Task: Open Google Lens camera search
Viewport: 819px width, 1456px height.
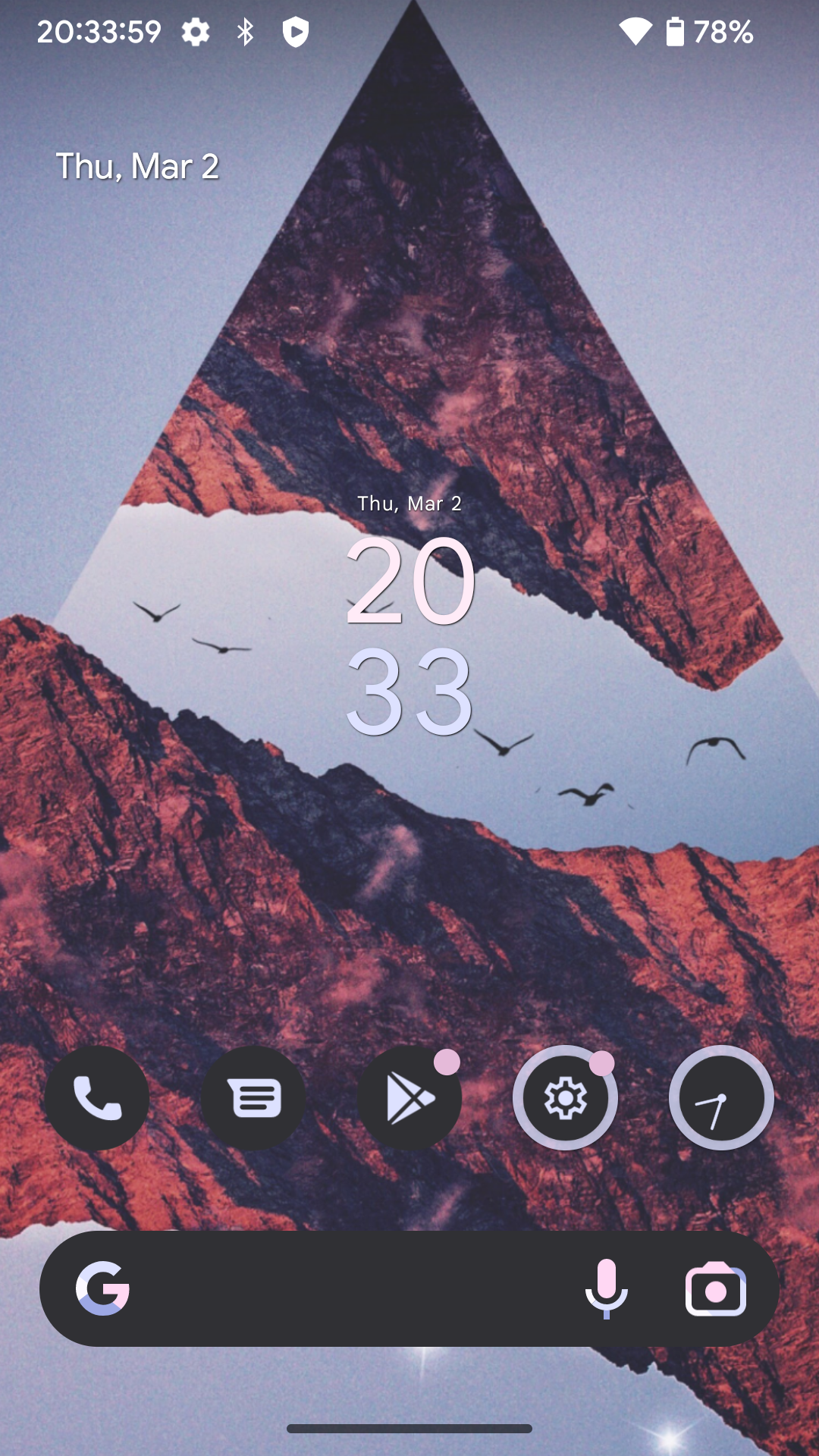Action: 716,1289
